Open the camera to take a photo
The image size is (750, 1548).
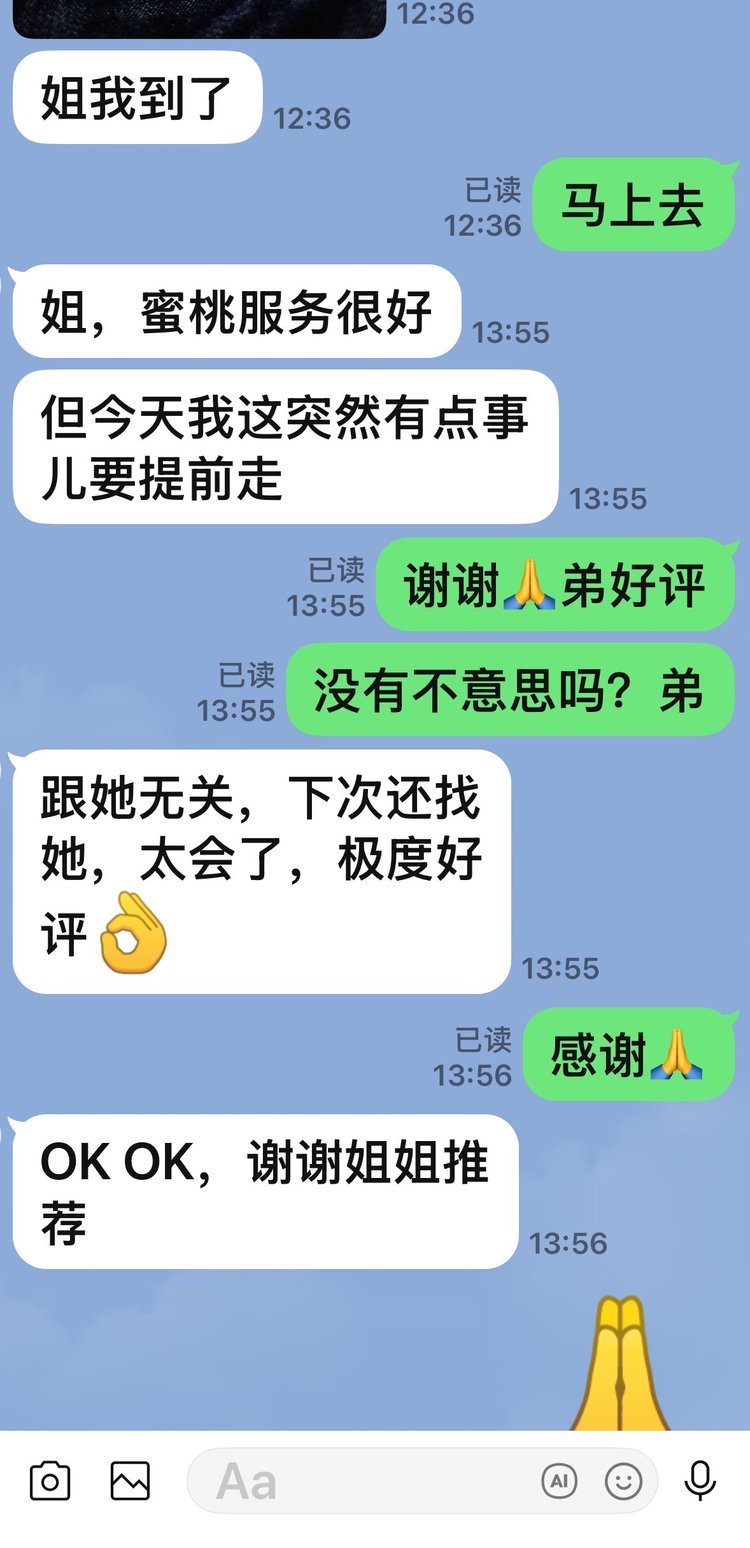pos(50,1481)
